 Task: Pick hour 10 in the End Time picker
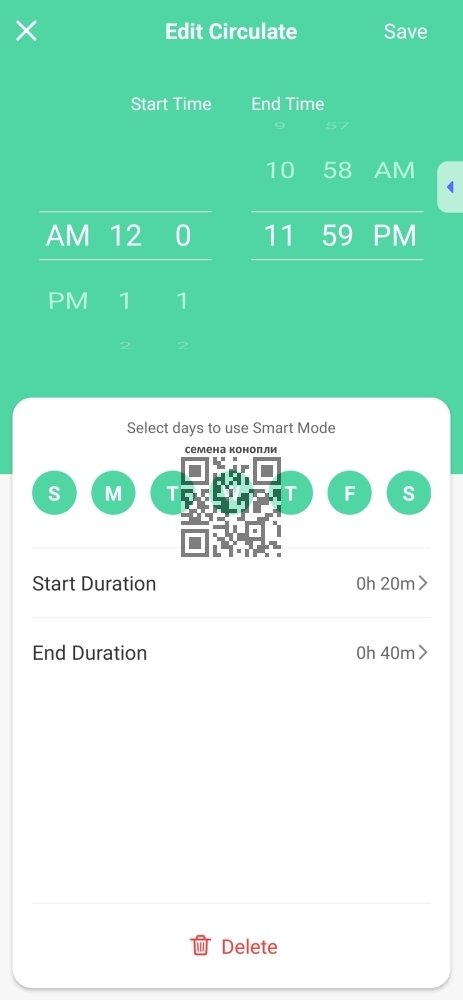(x=280, y=170)
